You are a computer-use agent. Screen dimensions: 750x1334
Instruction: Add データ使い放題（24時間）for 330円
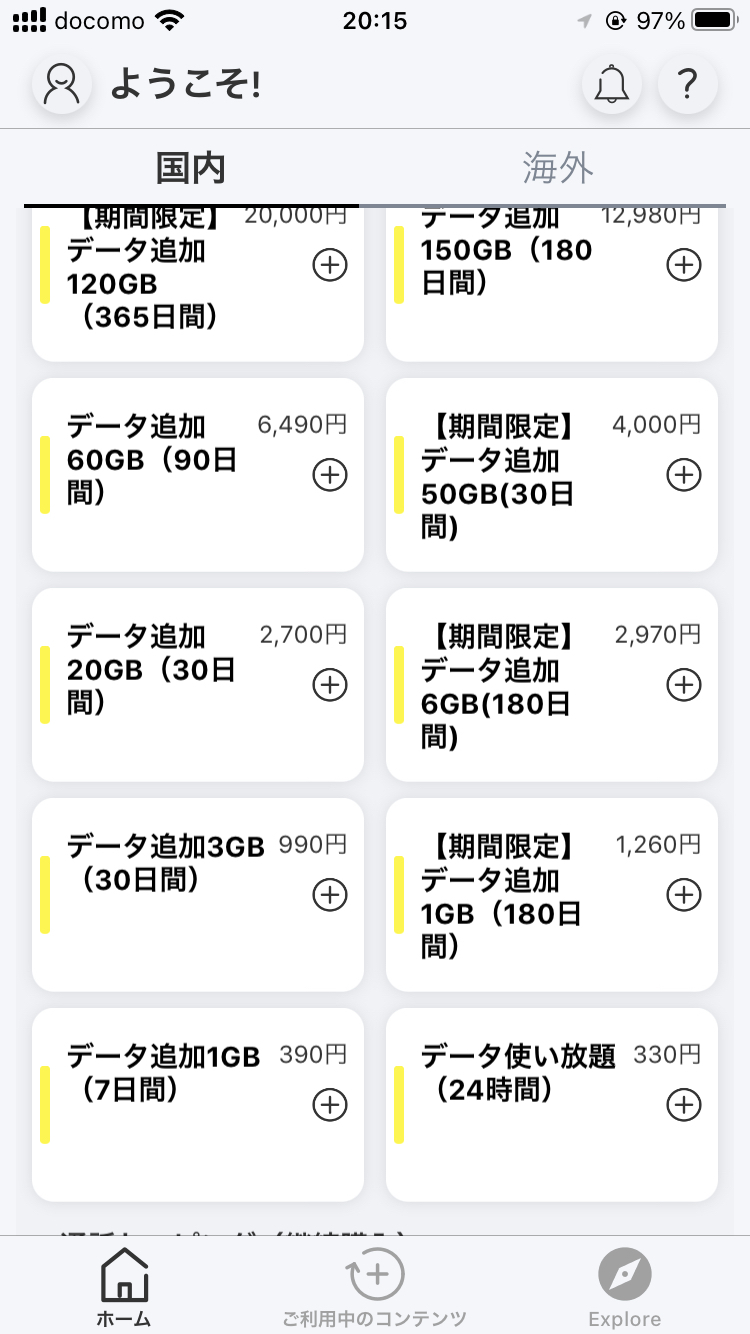tap(683, 1105)
